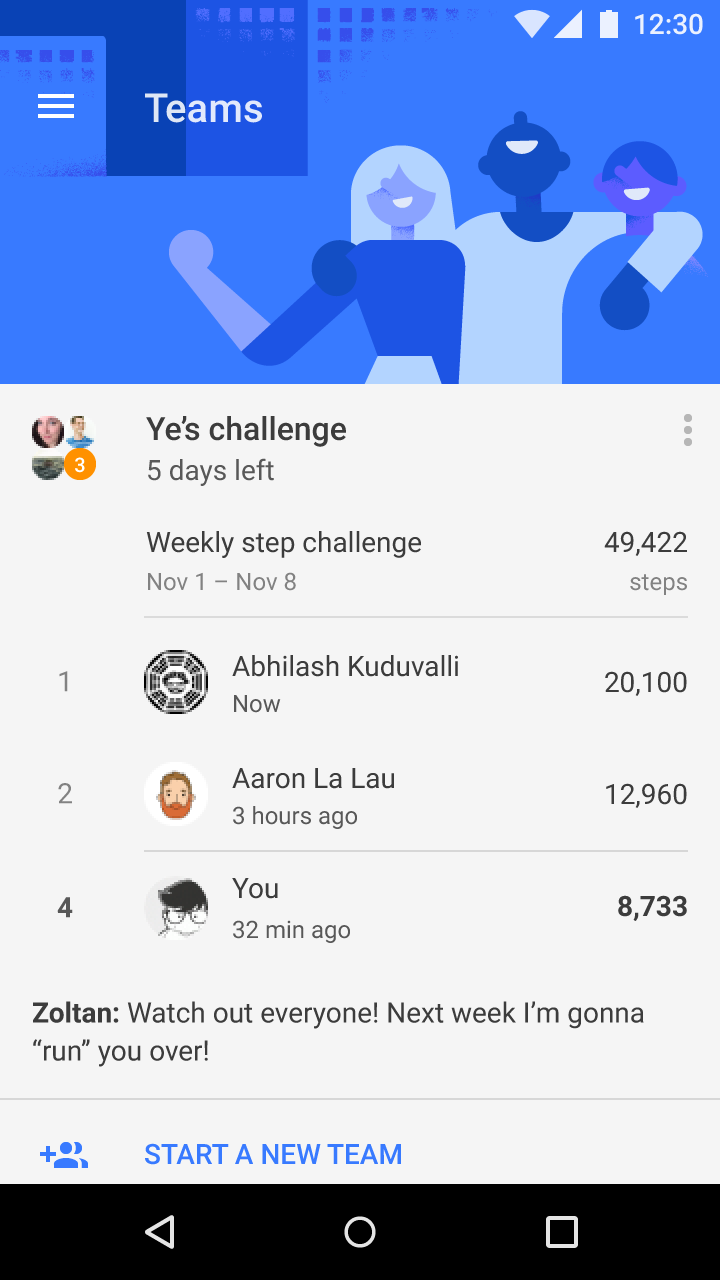720x1280 pixels.
Task: View Aaron La Lau's step entry
Action: [314, 794]
